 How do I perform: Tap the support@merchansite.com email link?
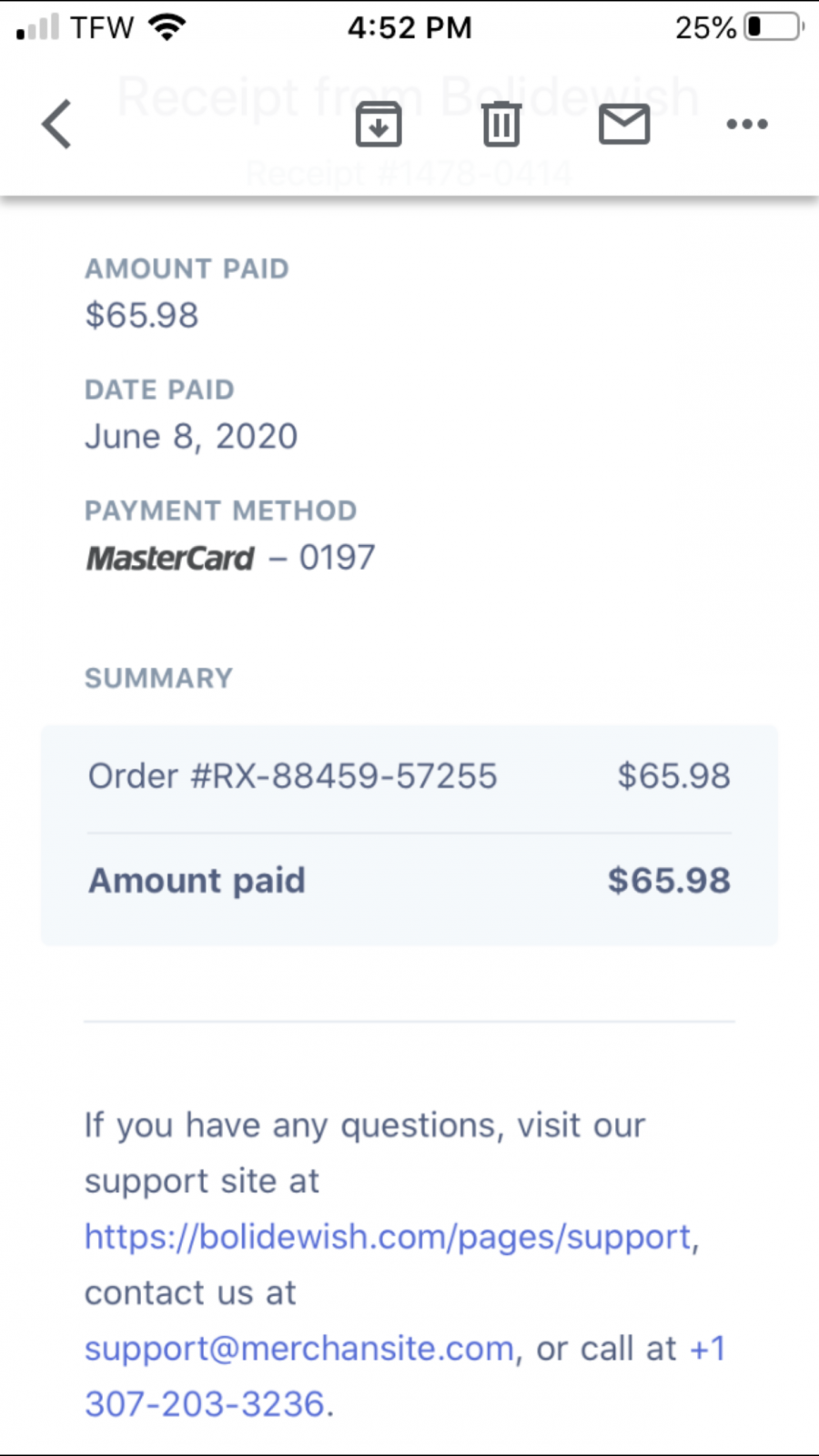(299, 1348)
